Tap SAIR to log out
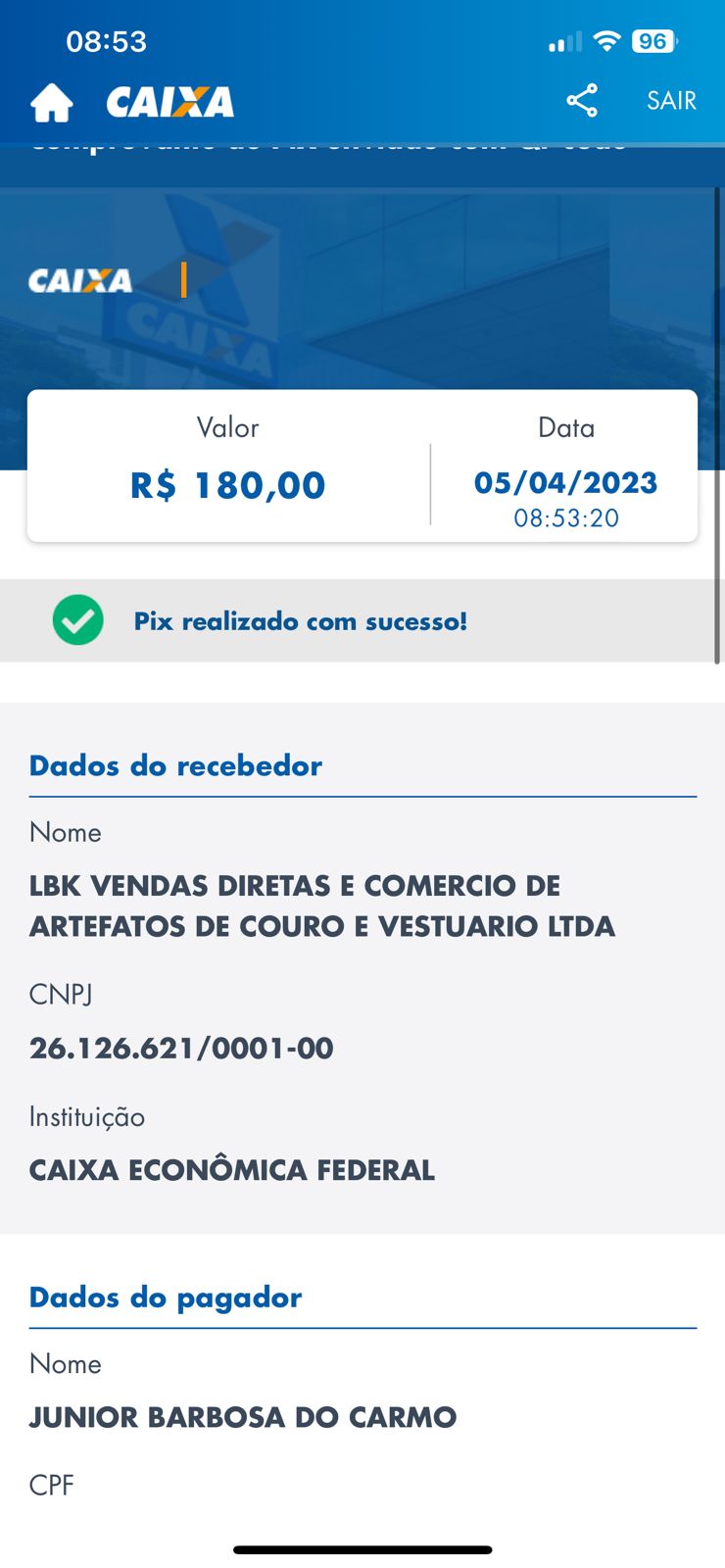The height and width of the screenshot is (1568, 725). pos(671,100)
